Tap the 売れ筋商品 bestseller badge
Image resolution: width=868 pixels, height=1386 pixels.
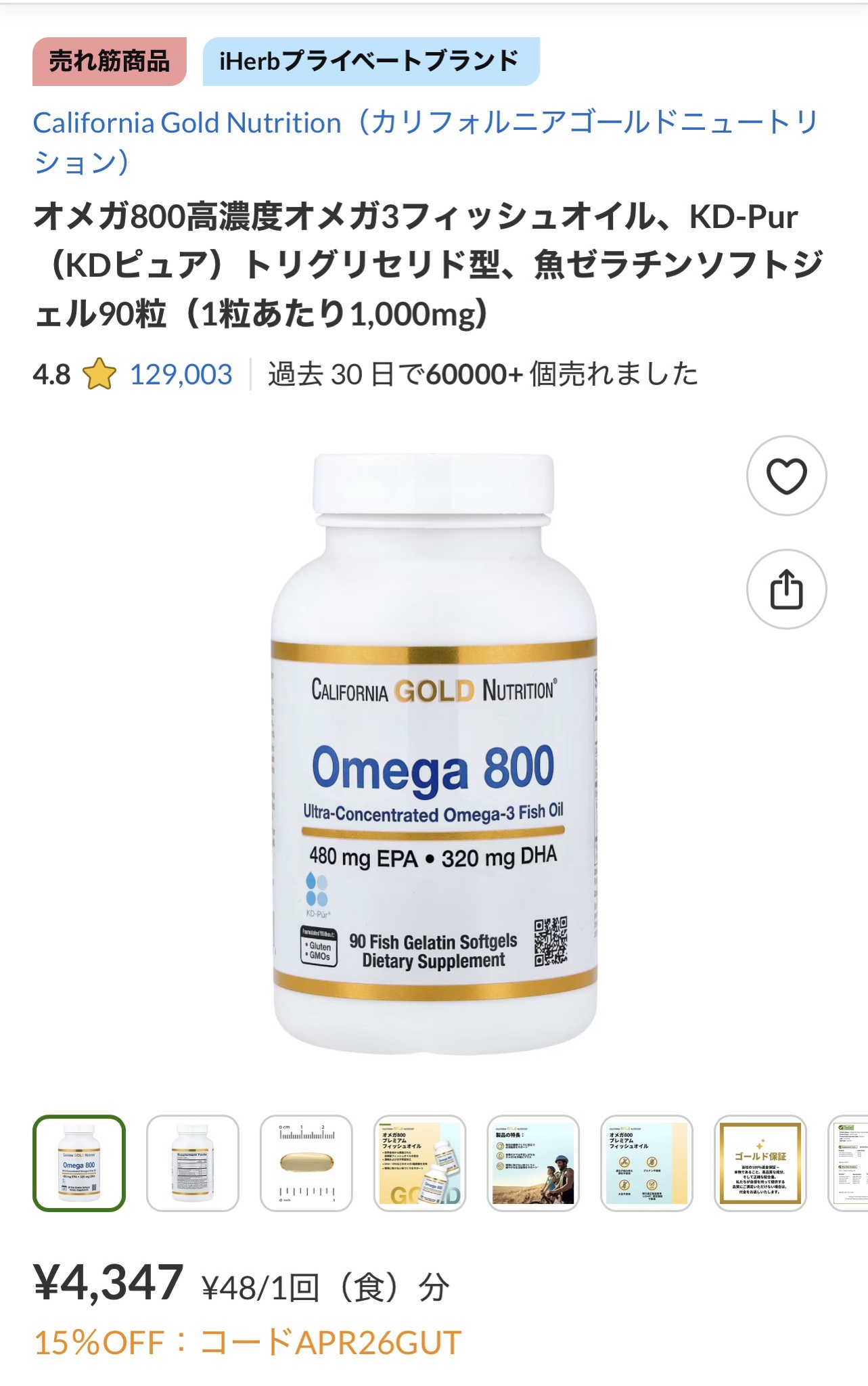110,62
